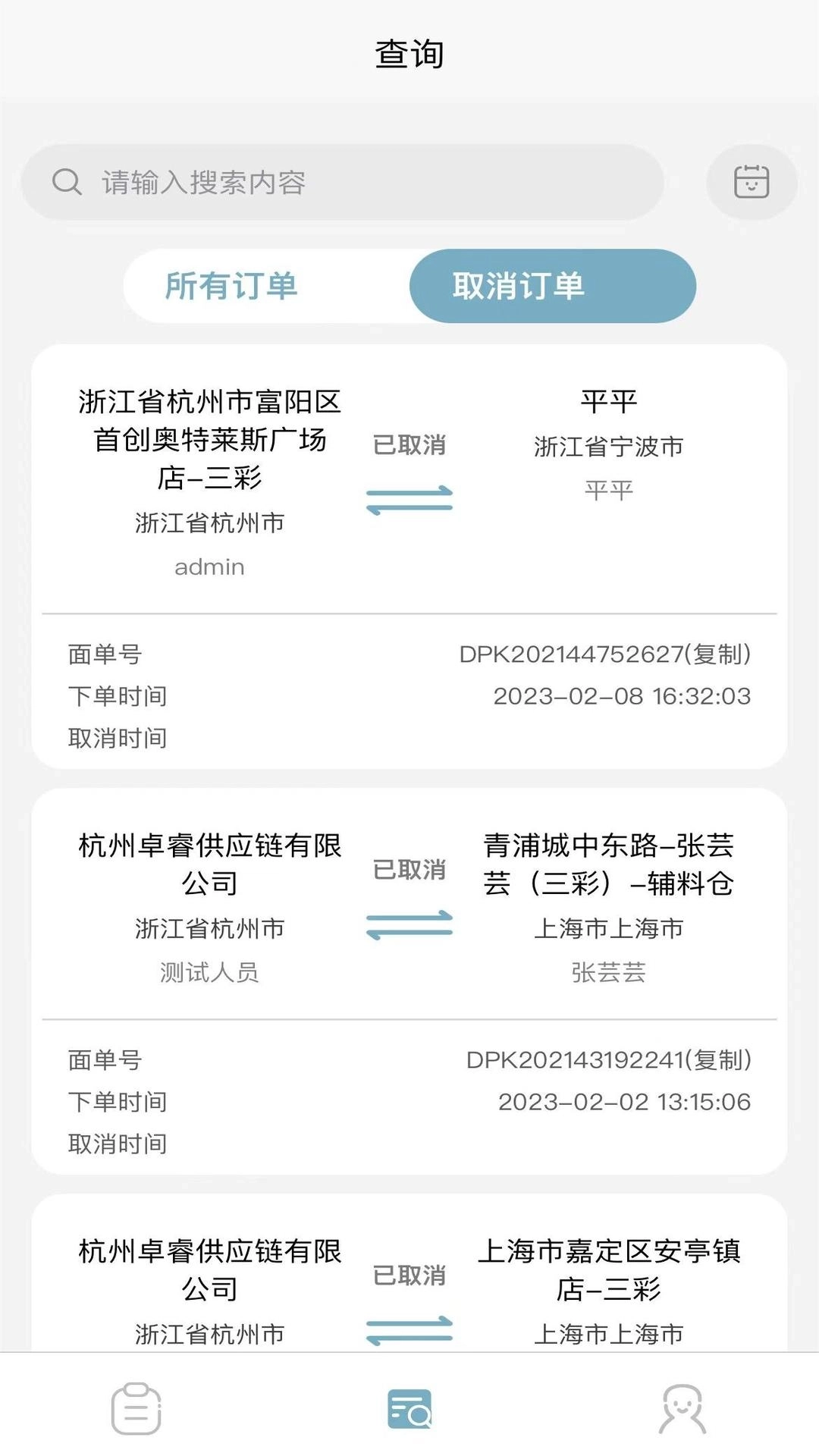Open the calendar date filter icon
The height and width of the screenshot is (1456, 819).
point(751,181)
